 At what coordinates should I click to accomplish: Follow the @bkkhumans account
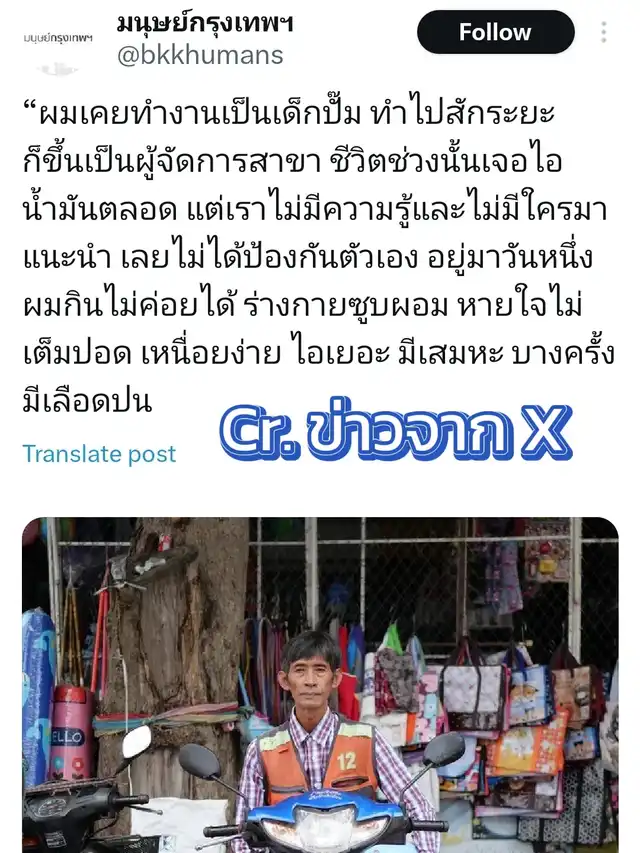(495, 32)
